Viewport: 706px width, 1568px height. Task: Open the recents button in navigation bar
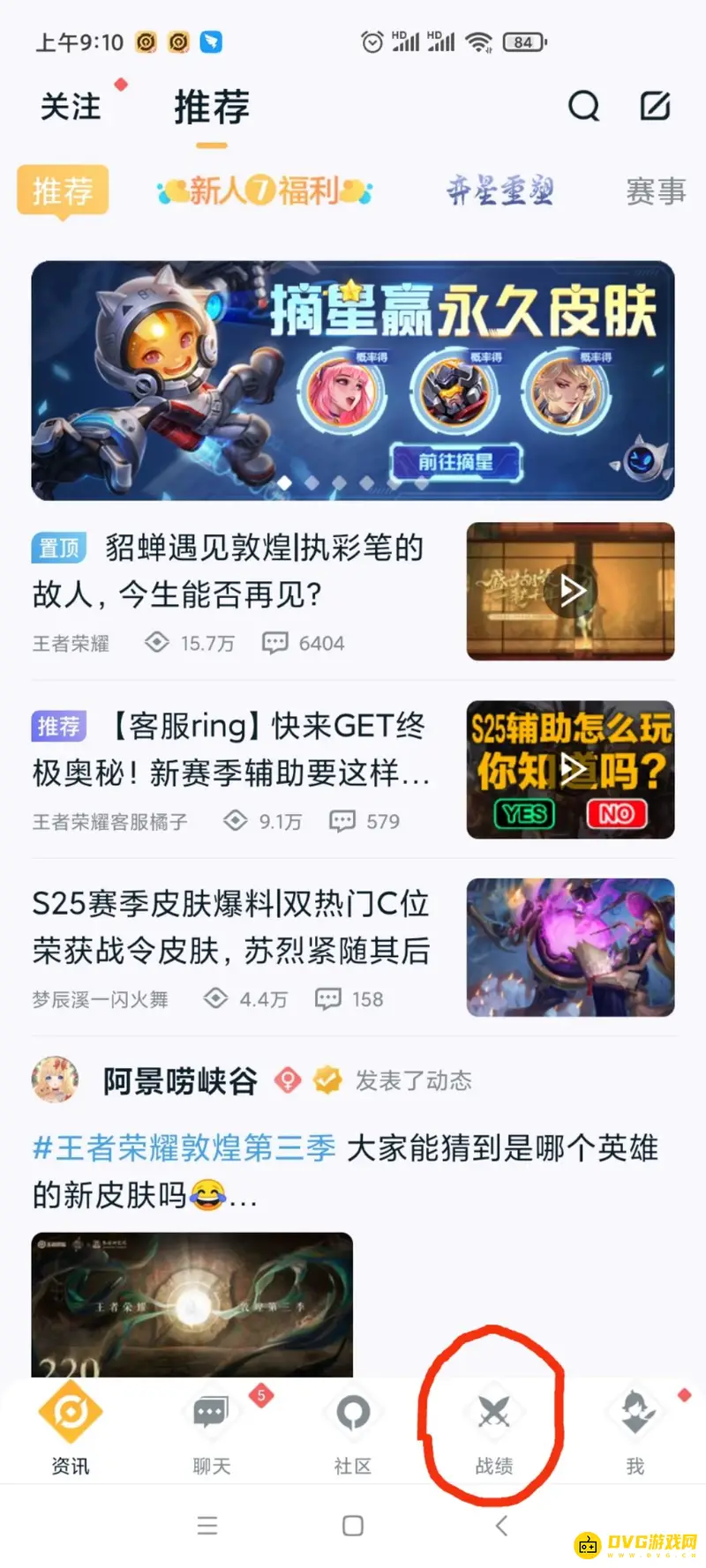207,1525
